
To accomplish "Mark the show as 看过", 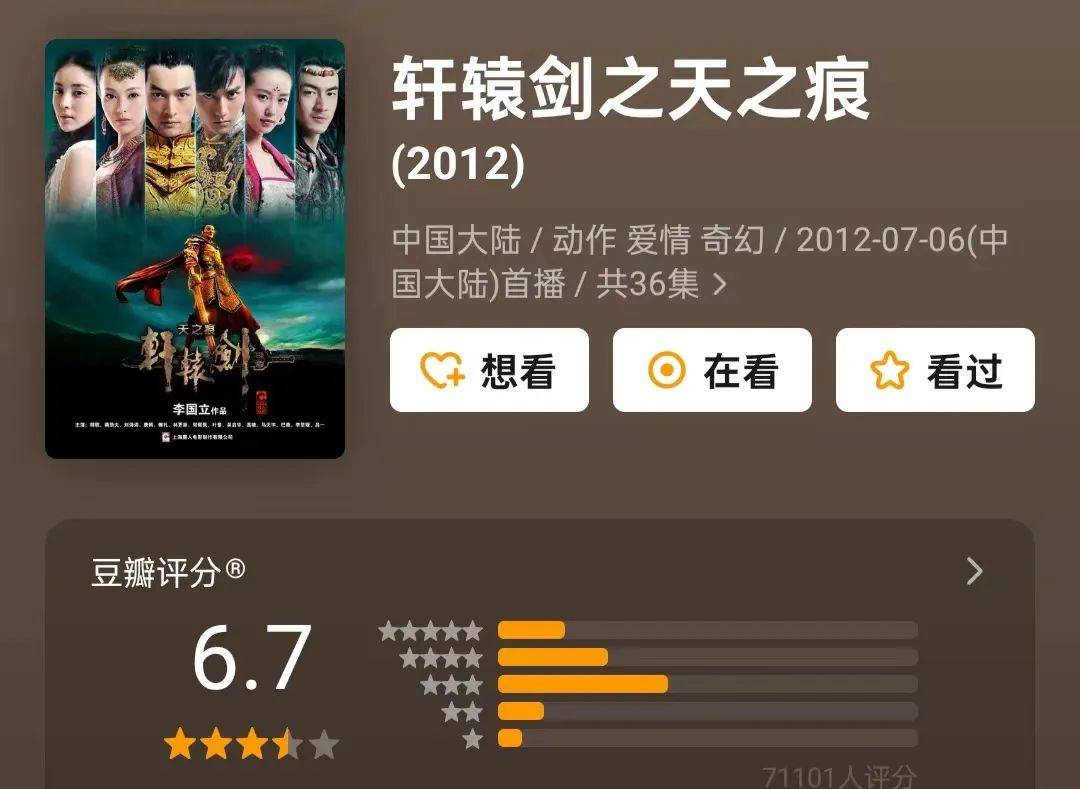I will coord(935,371).
